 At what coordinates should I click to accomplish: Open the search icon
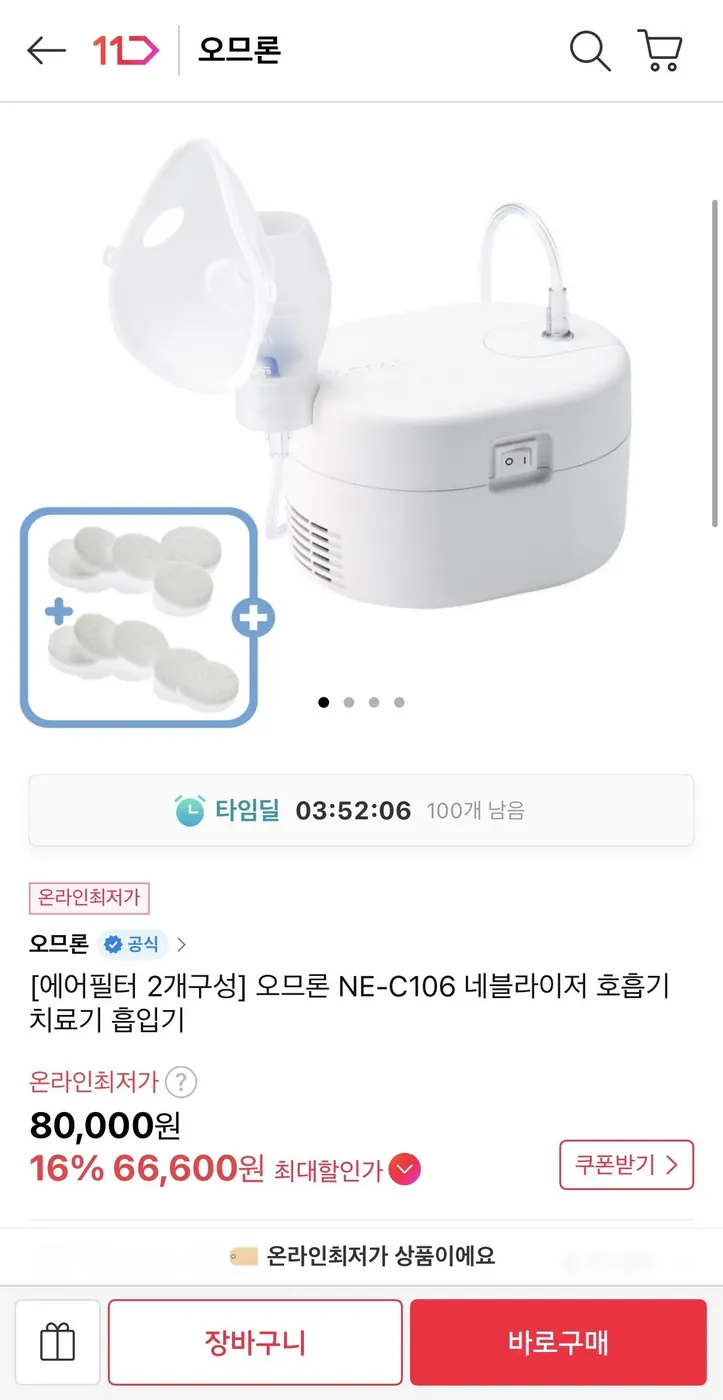(x=590, y=51)
